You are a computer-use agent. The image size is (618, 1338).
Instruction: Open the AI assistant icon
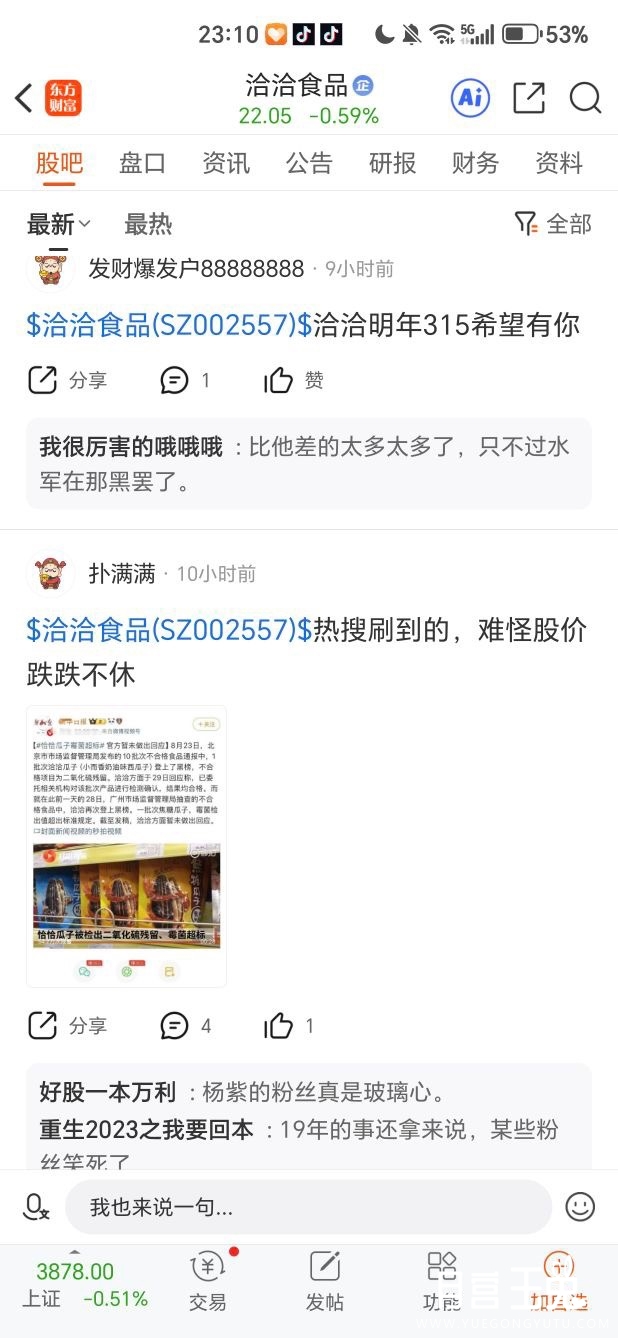point(470,98)
